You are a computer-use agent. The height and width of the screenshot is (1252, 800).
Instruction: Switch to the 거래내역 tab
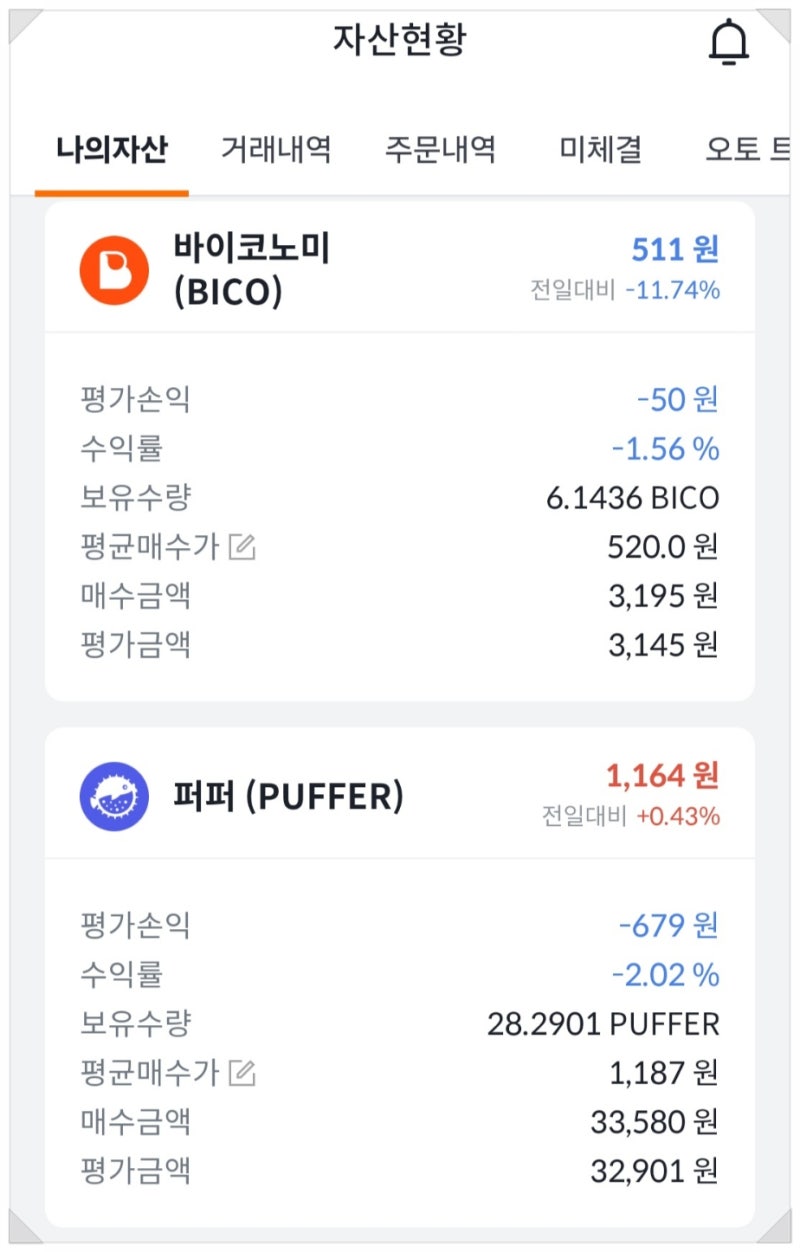pos(275,147)
